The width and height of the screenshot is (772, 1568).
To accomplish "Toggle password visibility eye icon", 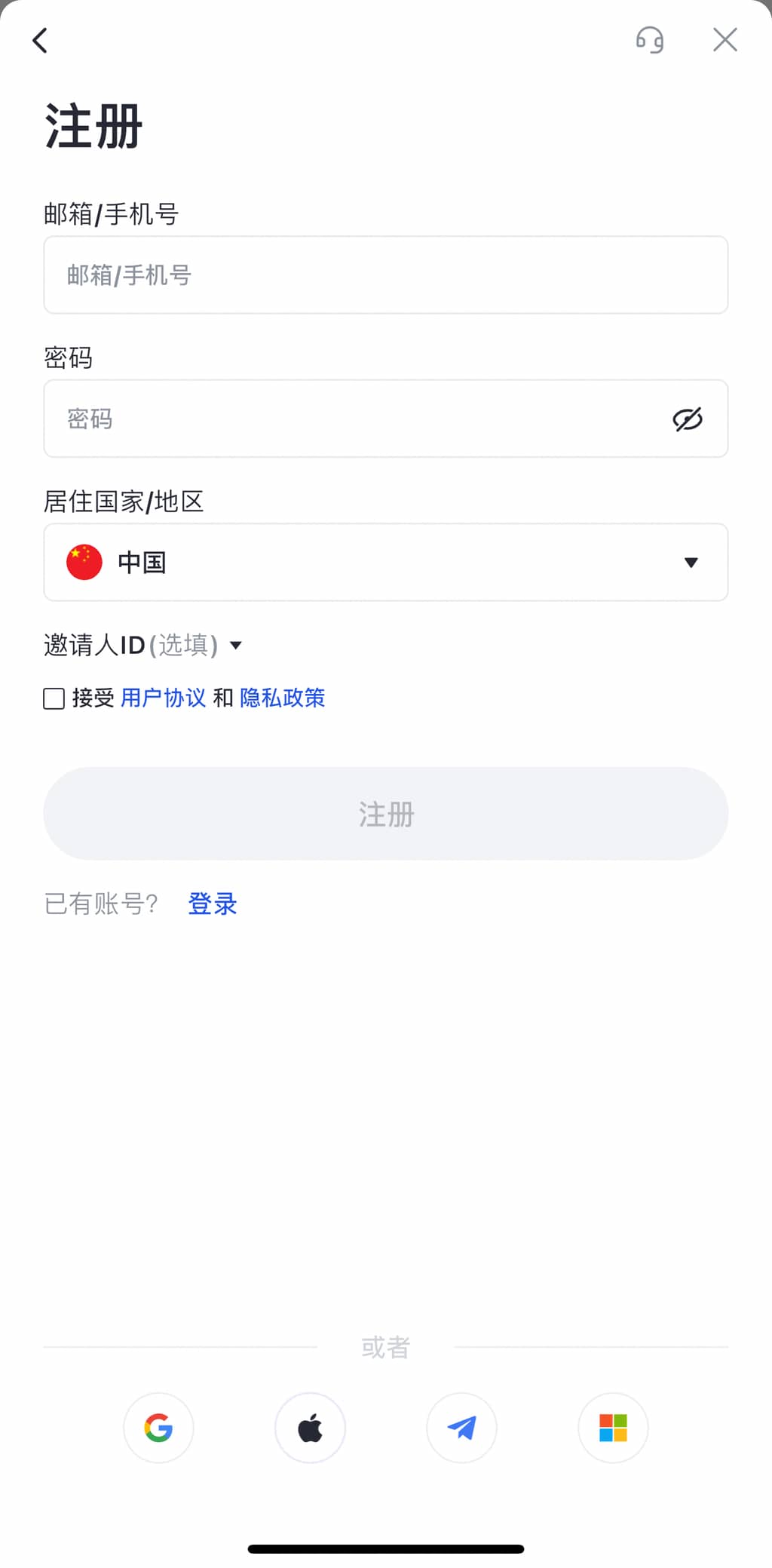I will (687, 419).
